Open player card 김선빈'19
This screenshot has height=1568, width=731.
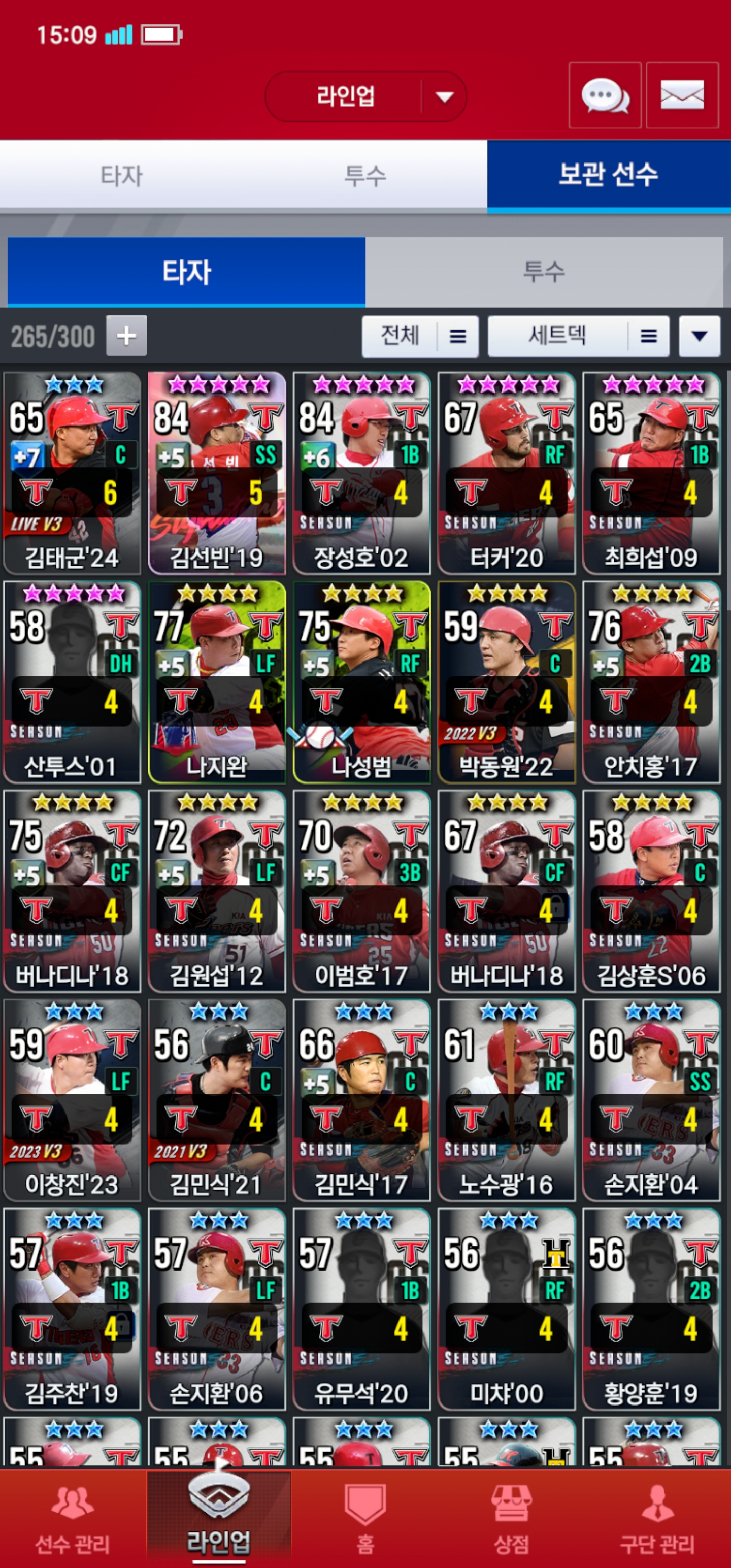(217, 474)
